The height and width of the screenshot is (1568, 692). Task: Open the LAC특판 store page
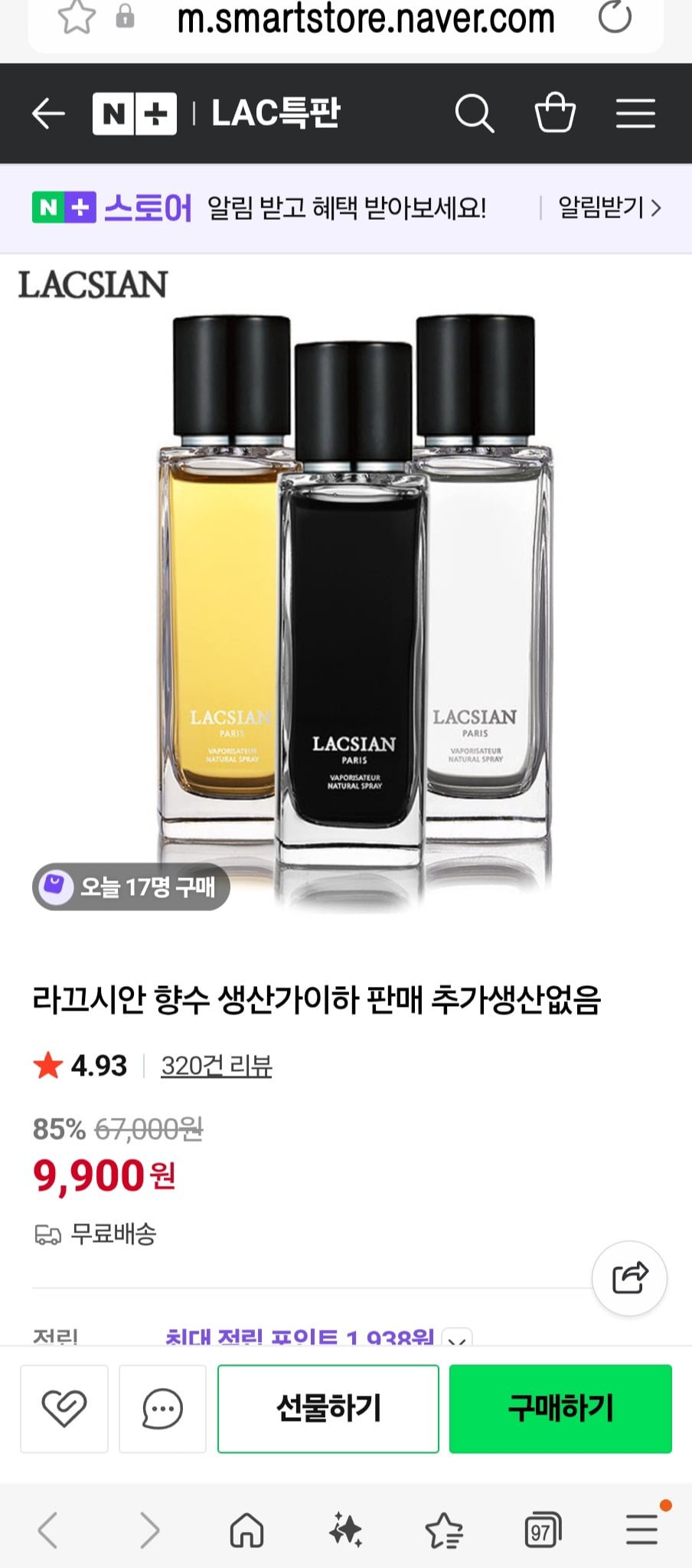point(276,114)
